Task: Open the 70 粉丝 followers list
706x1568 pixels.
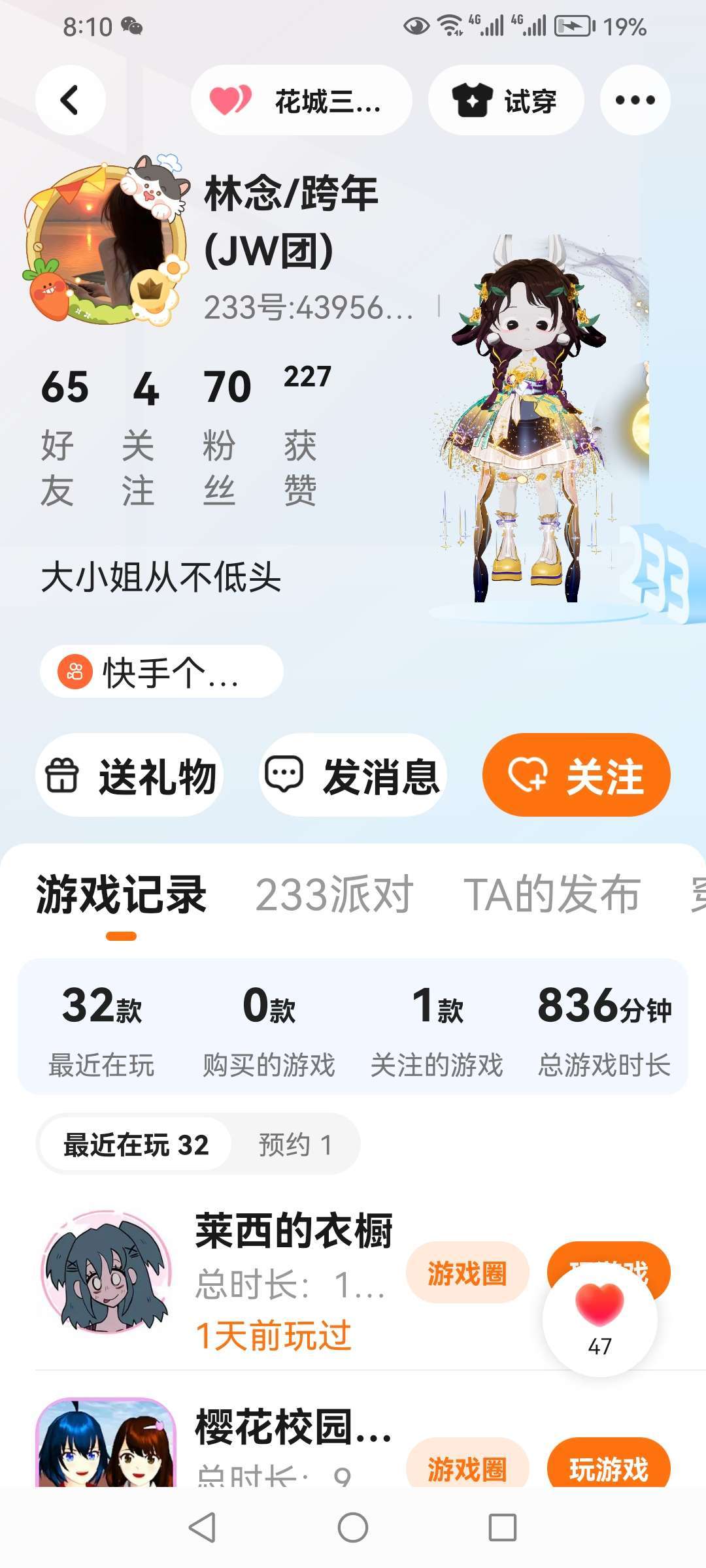Action: click(226, 436)
